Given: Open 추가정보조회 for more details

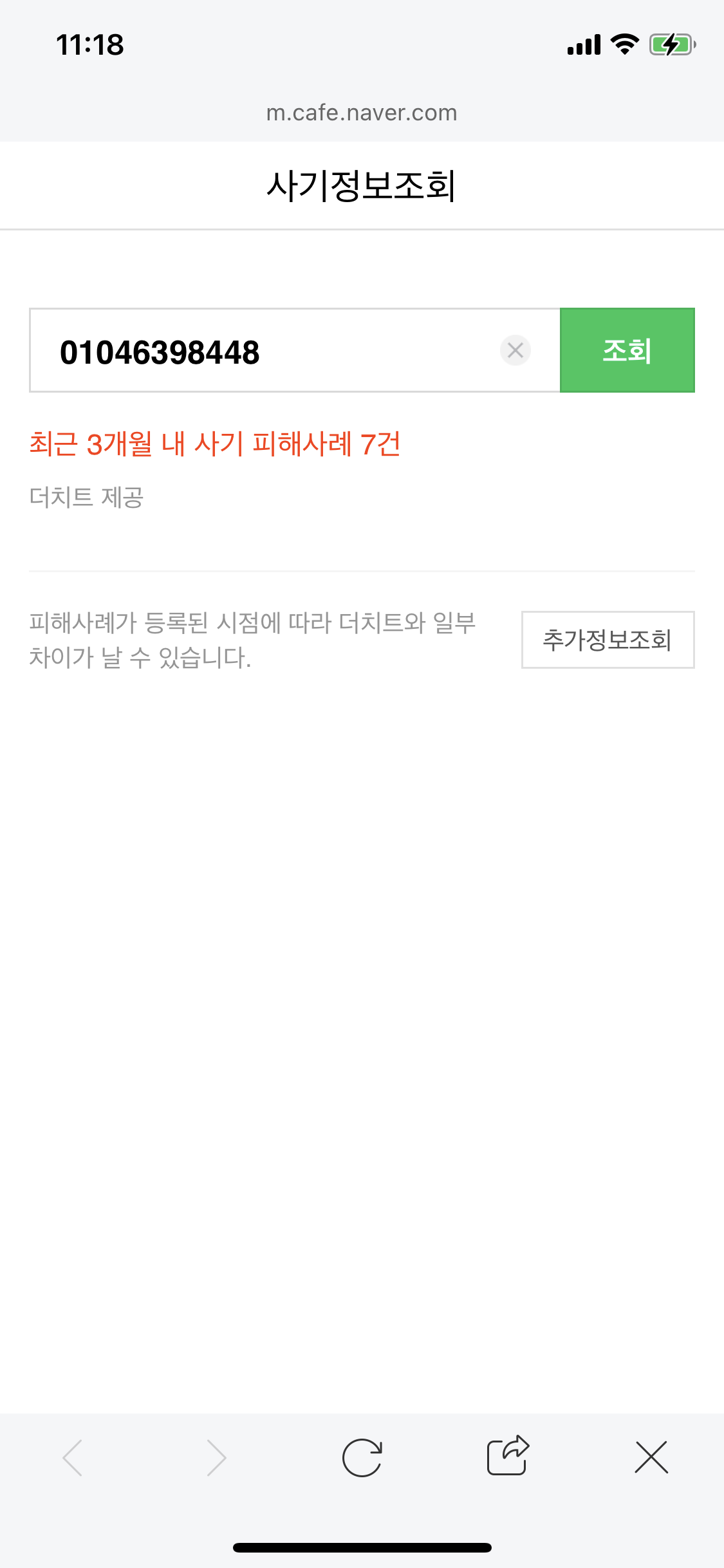Looking at the screenshot, I should pos(608,640).
